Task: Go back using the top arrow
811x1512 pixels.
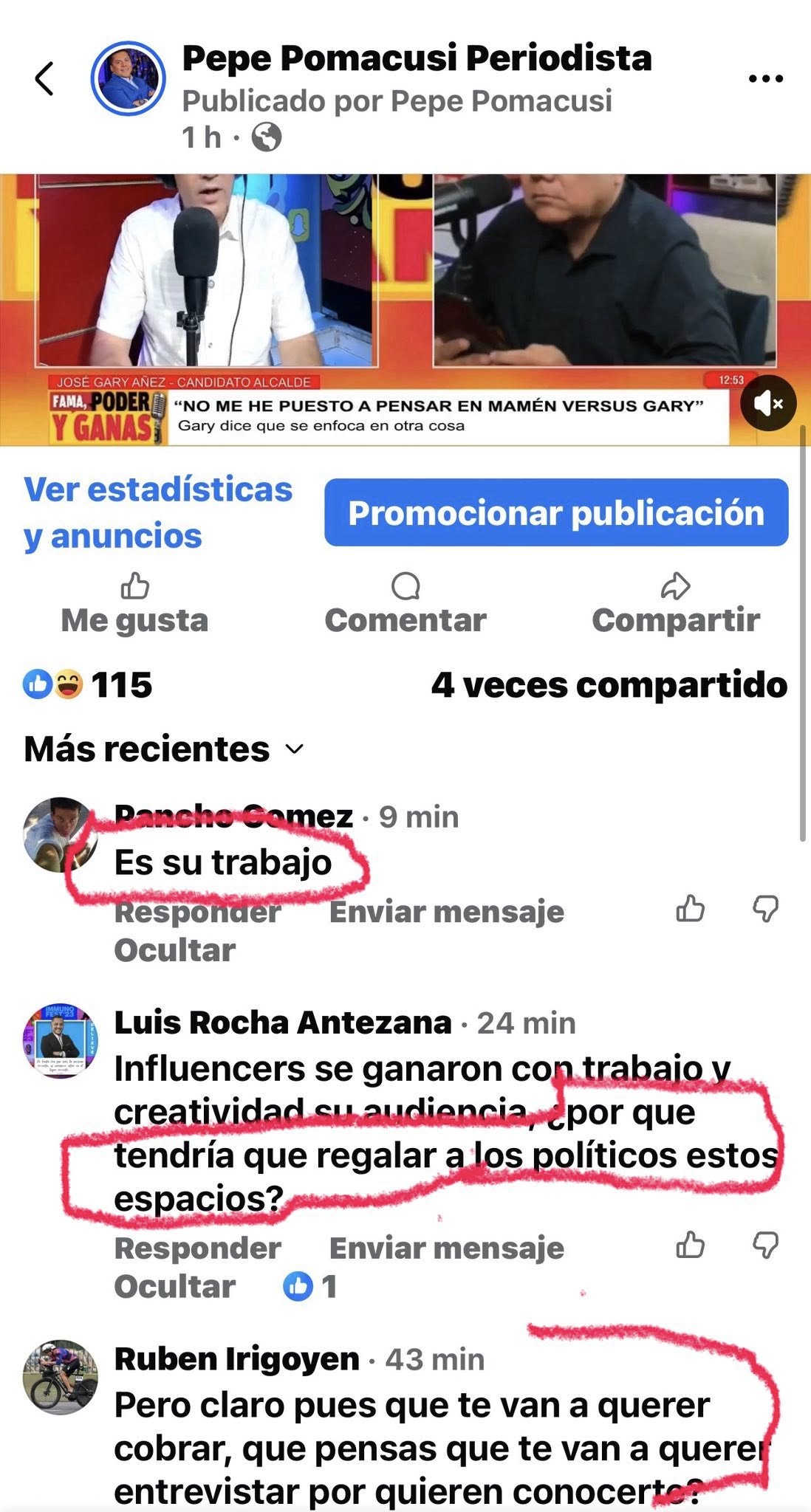Action: (x=44, y=78)
